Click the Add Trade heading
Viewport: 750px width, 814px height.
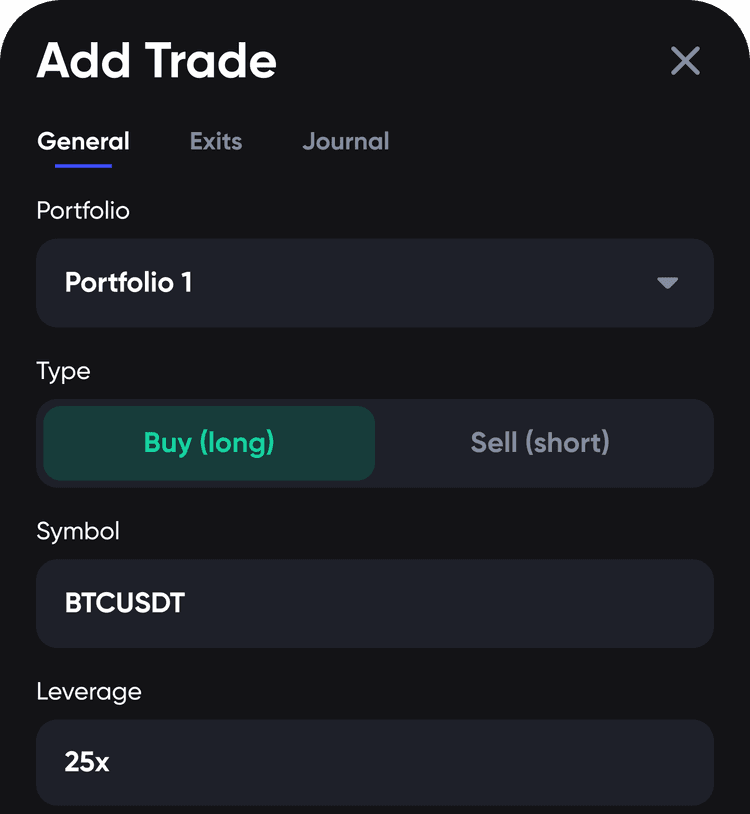[156, 61]
